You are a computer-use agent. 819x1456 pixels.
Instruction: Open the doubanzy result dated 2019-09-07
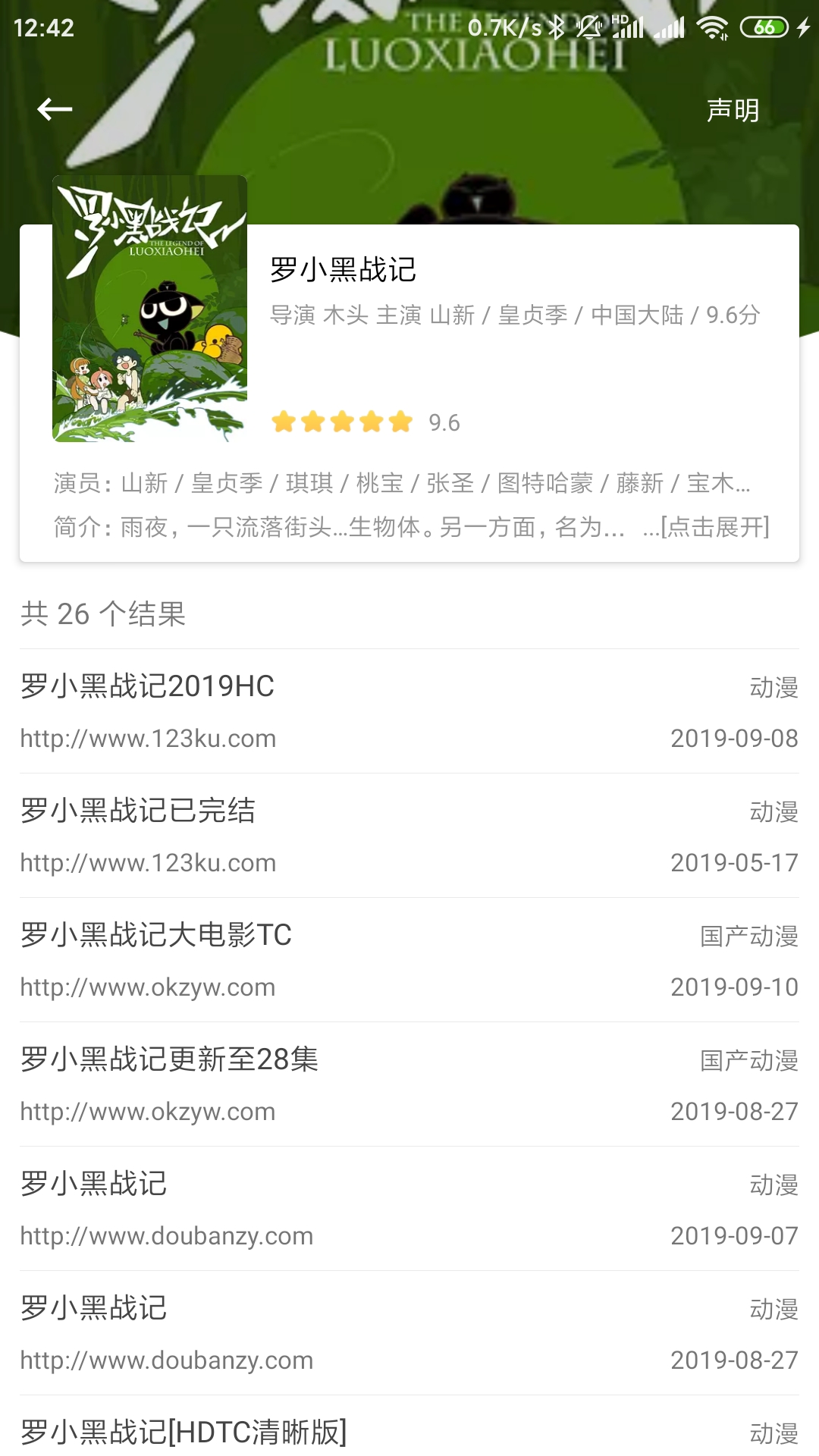[x=409, y=1209]
